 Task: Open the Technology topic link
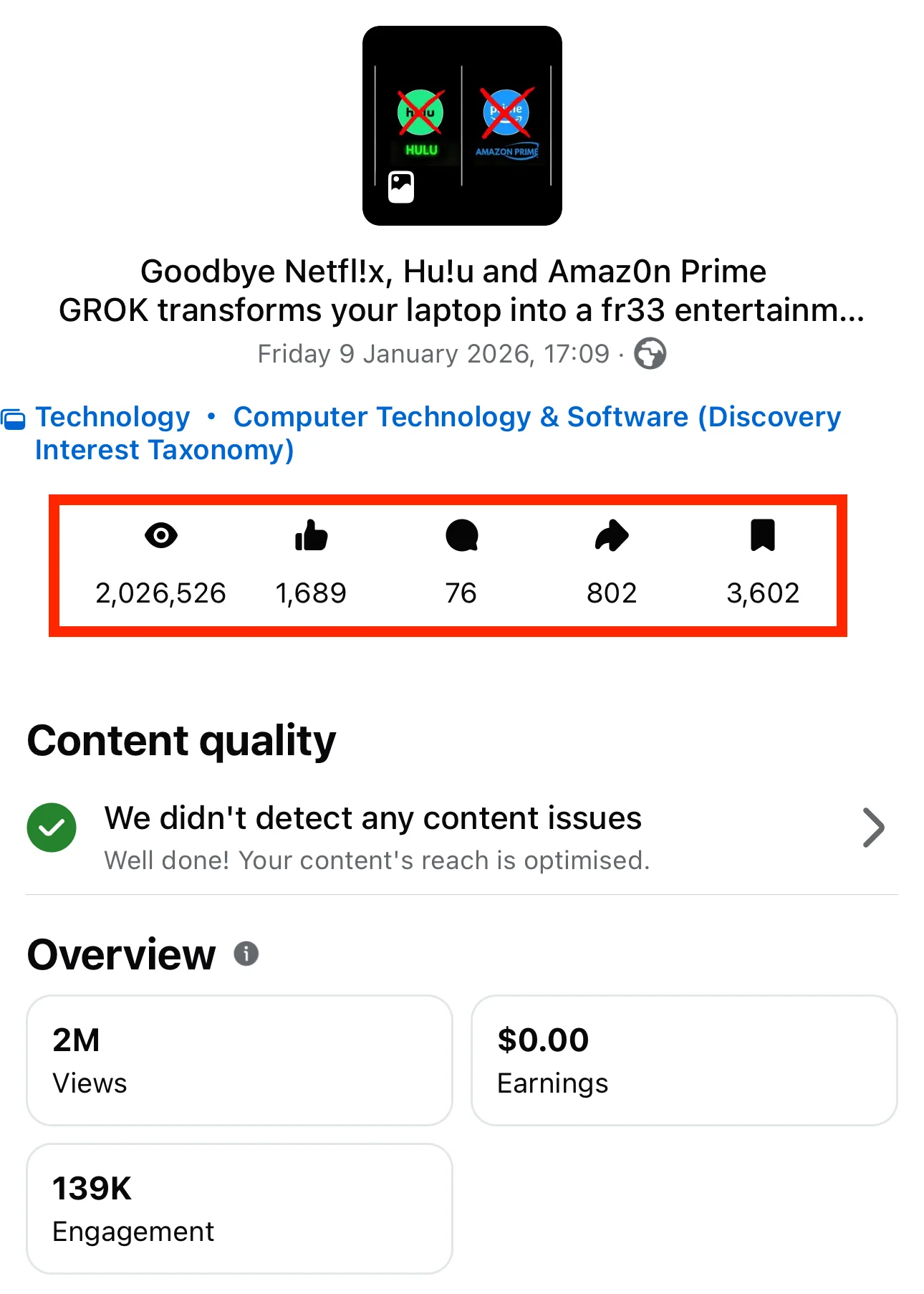[112, 417]
